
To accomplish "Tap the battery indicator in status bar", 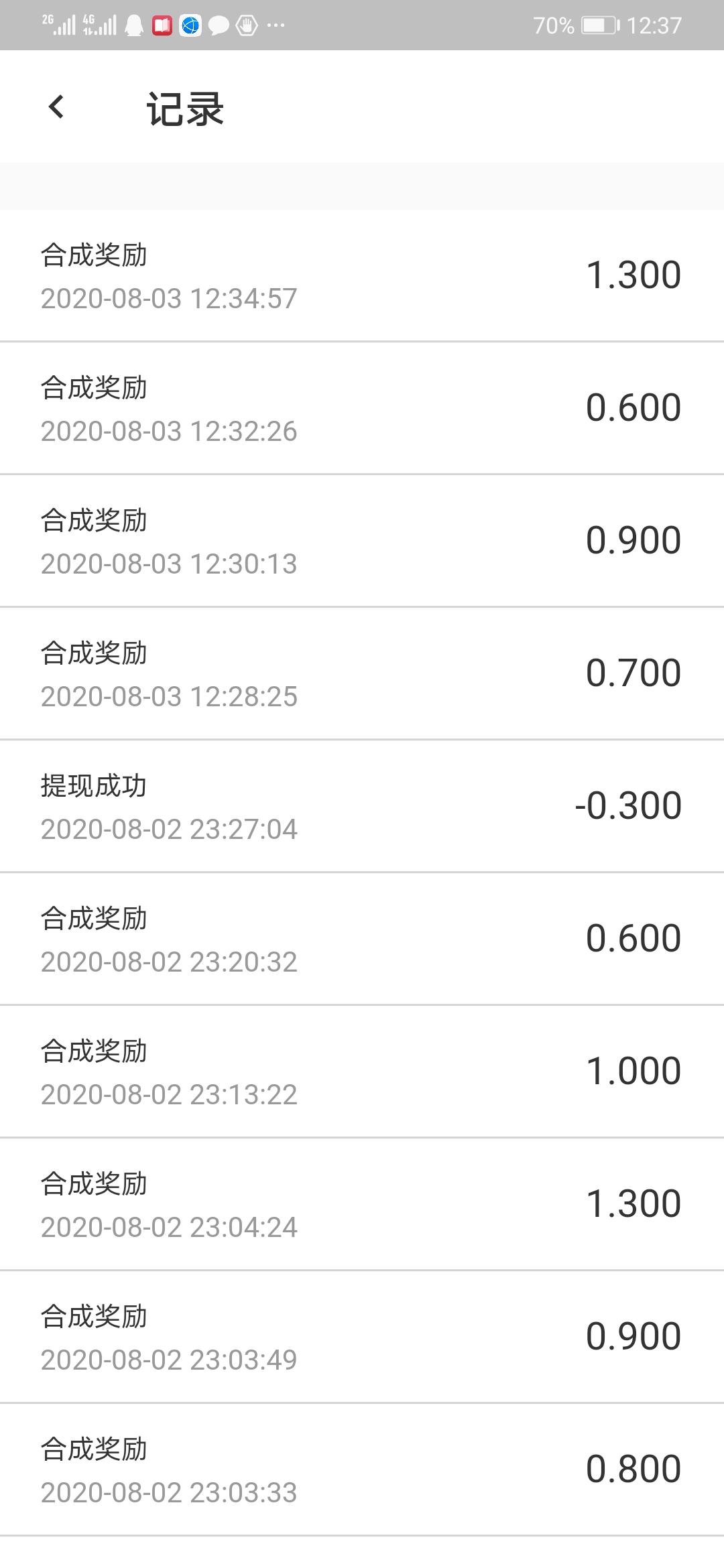I will (x=599, y=24).
